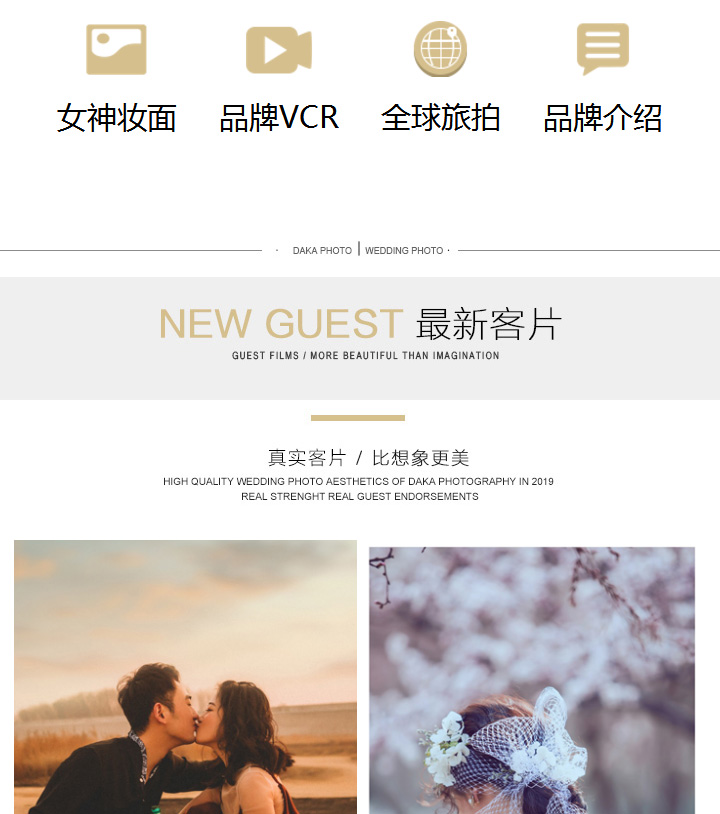Open the 品牌介绍 brand introduction
The height and width of the screenshot is (814, 720).
coord(602,80)
